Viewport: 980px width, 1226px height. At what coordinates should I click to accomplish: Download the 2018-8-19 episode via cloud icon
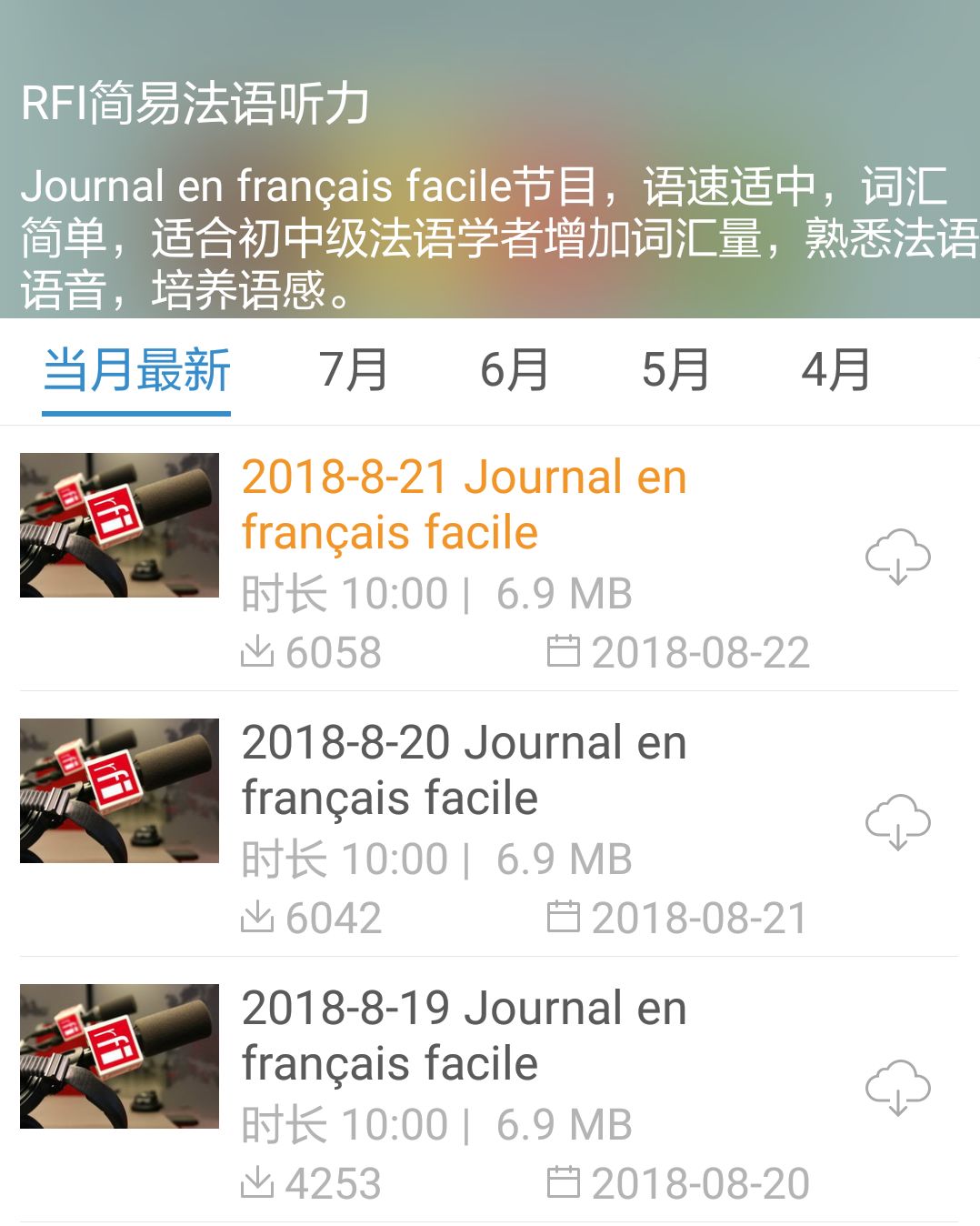[897, 1087]
